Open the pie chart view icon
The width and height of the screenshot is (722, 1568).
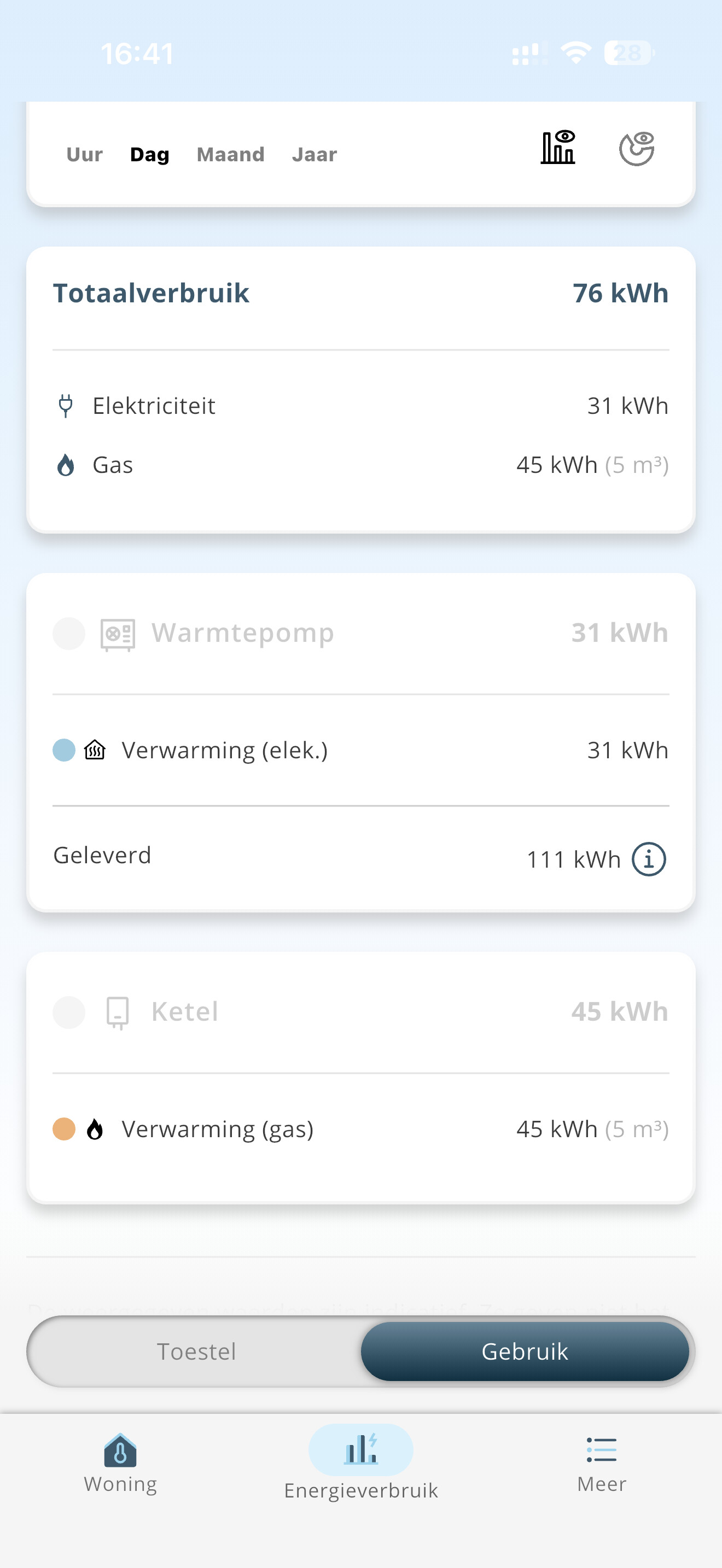[636, 149]
